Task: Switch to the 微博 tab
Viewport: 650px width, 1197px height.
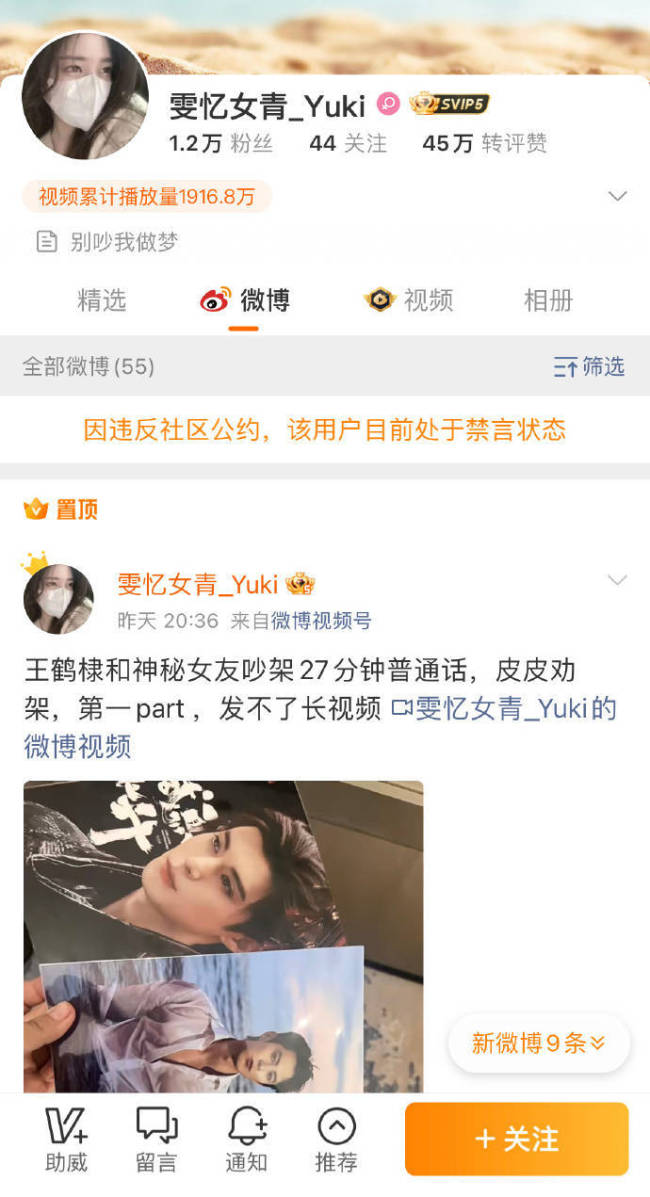Action: pos(245,300)
